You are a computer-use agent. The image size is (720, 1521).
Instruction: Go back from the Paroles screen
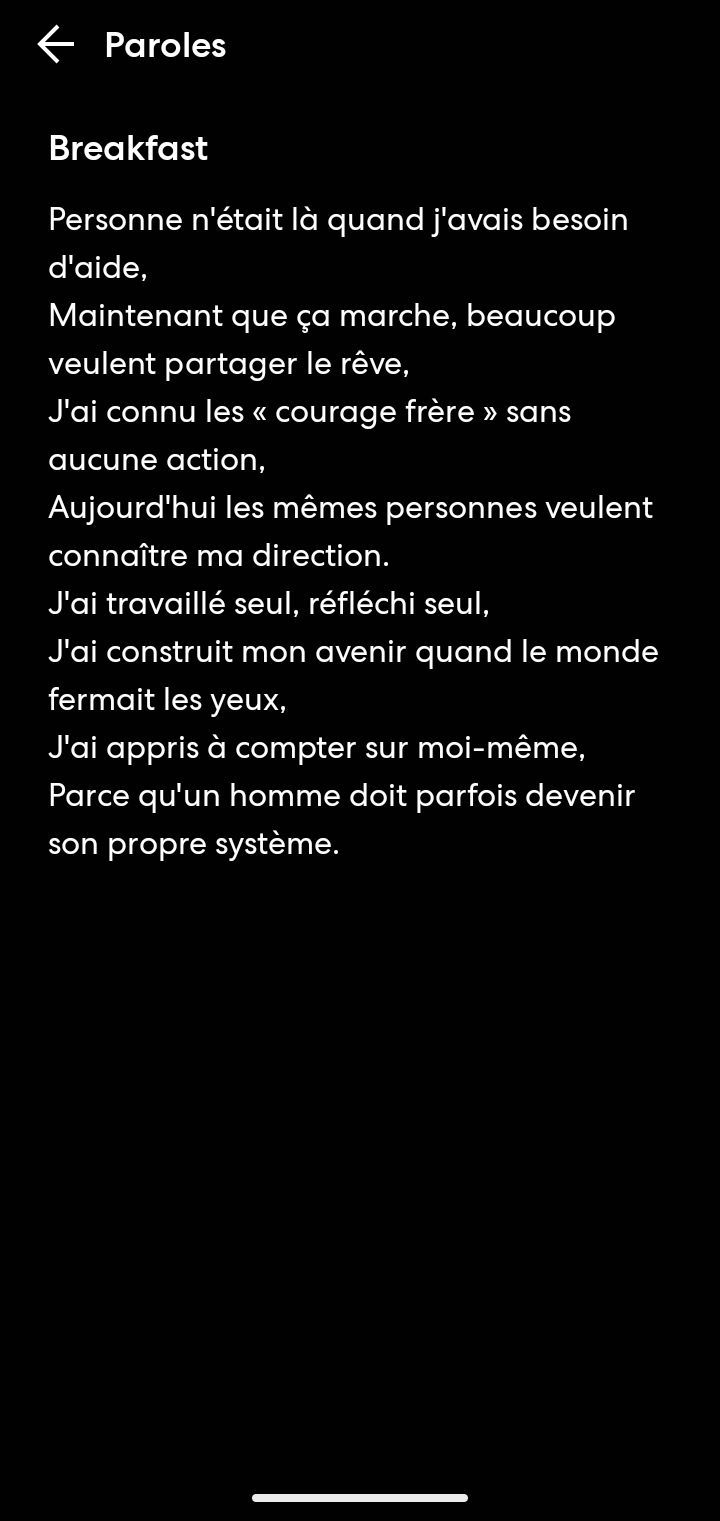[55, 45]
